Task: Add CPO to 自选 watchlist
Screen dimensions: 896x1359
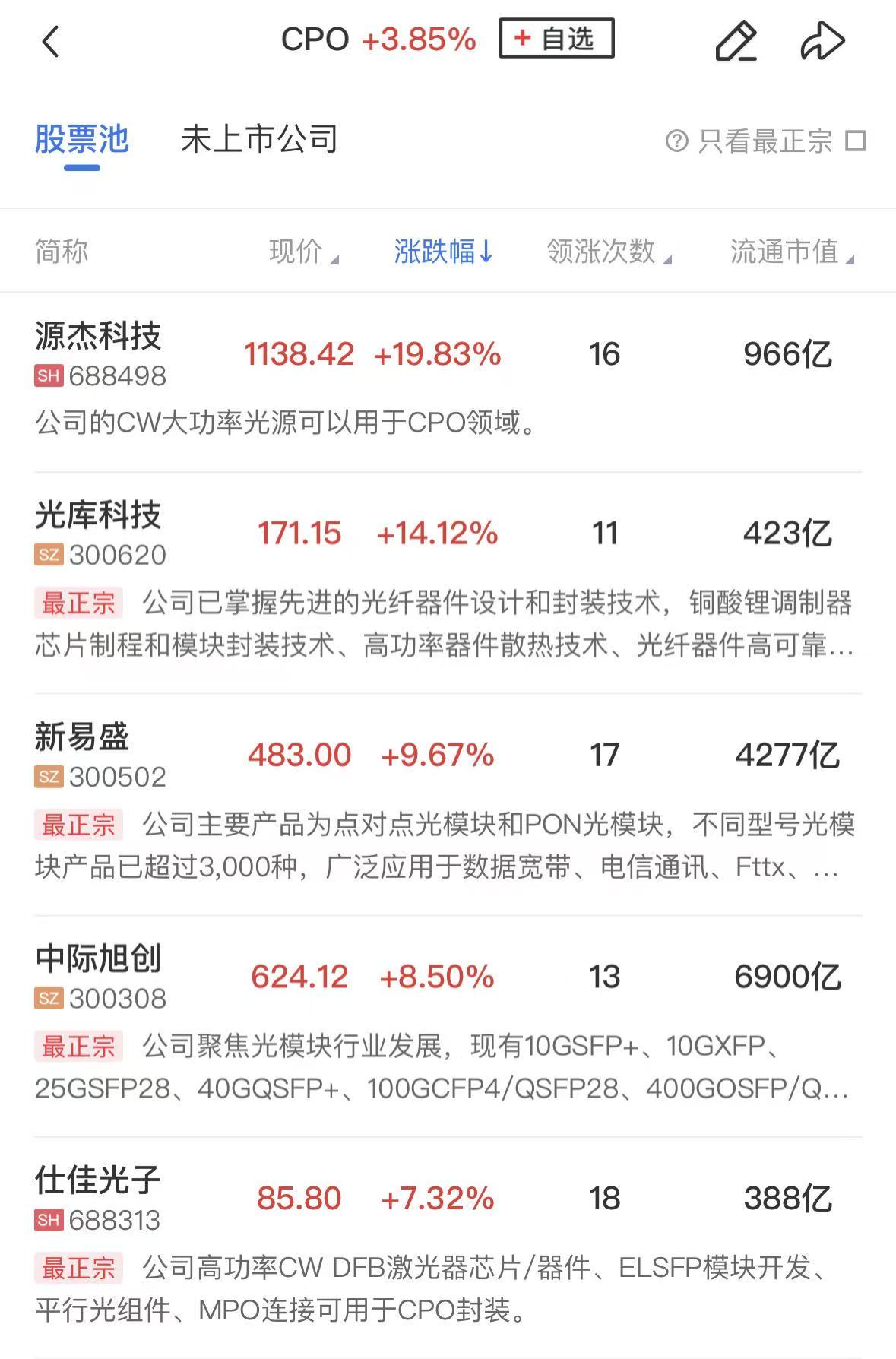Action: pyautogui.click(x=556, y=39)
